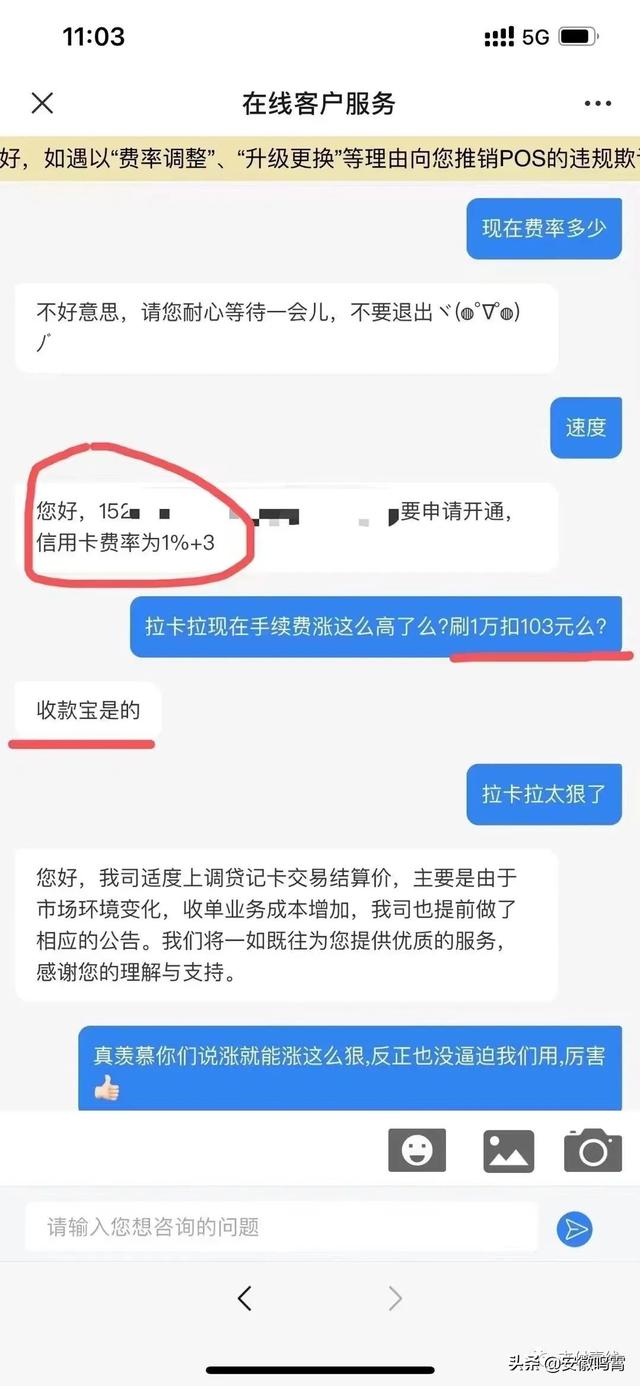Close the online customer service page

point(42,102)
